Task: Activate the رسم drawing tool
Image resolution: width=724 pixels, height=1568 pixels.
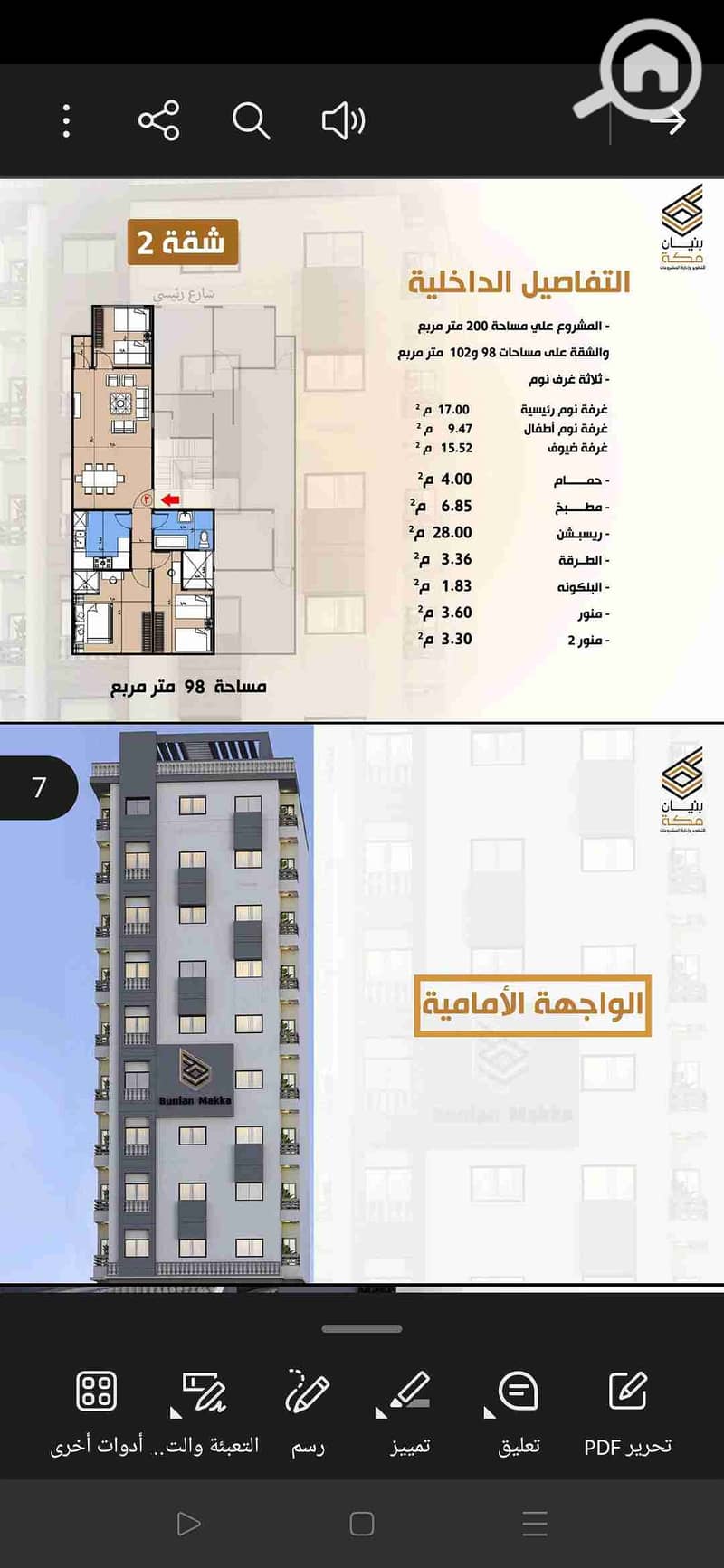Action: click(308, 1411)
